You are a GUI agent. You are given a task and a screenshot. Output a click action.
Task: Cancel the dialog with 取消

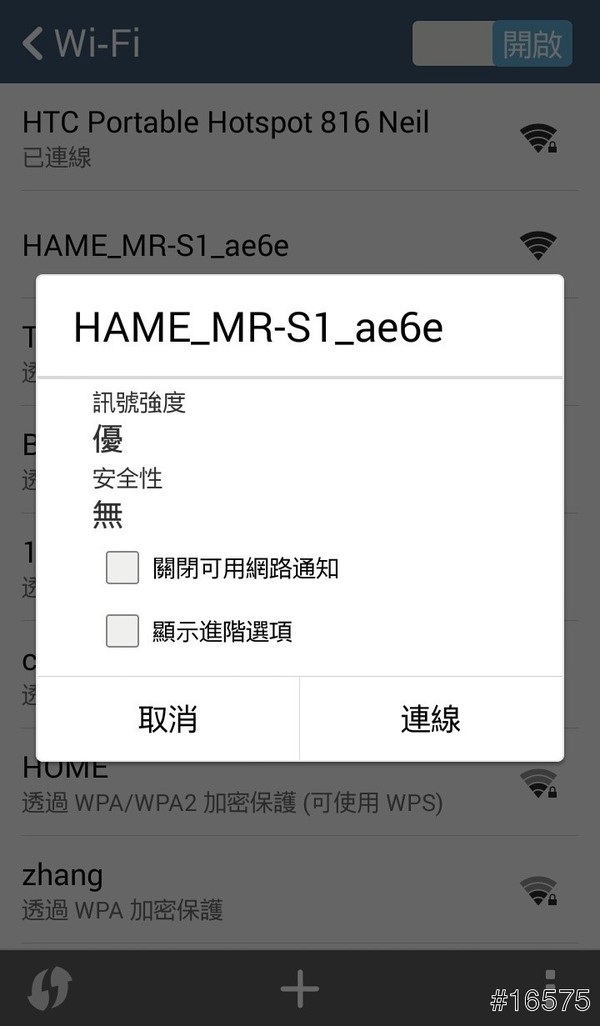(x=168, y=719)
